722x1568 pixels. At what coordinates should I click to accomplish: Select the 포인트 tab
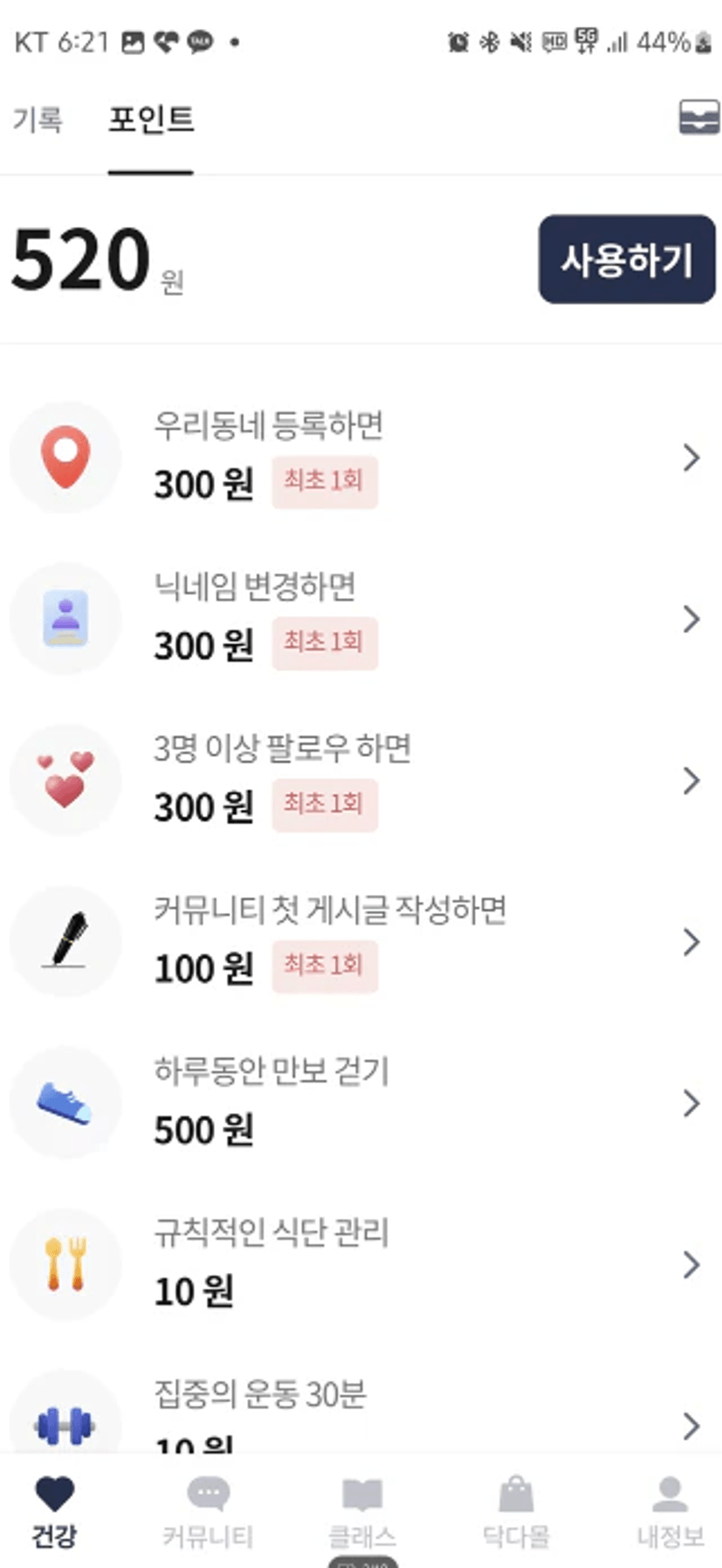tap(150, 119)
